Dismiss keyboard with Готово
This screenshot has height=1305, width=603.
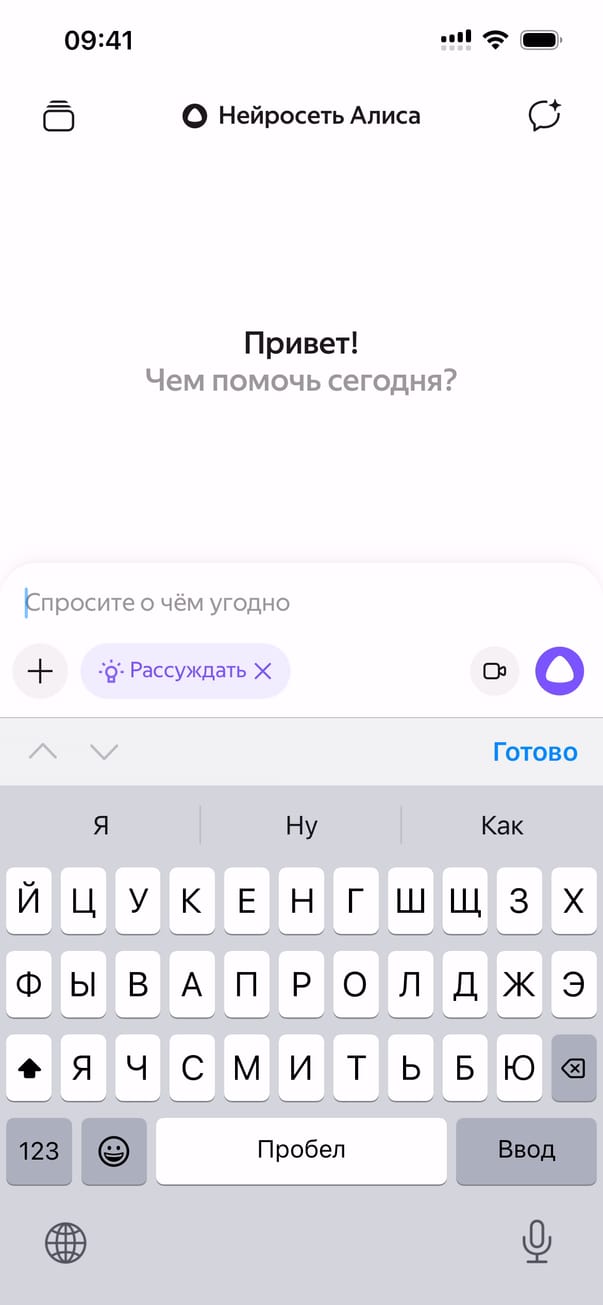tap(535, 752)
